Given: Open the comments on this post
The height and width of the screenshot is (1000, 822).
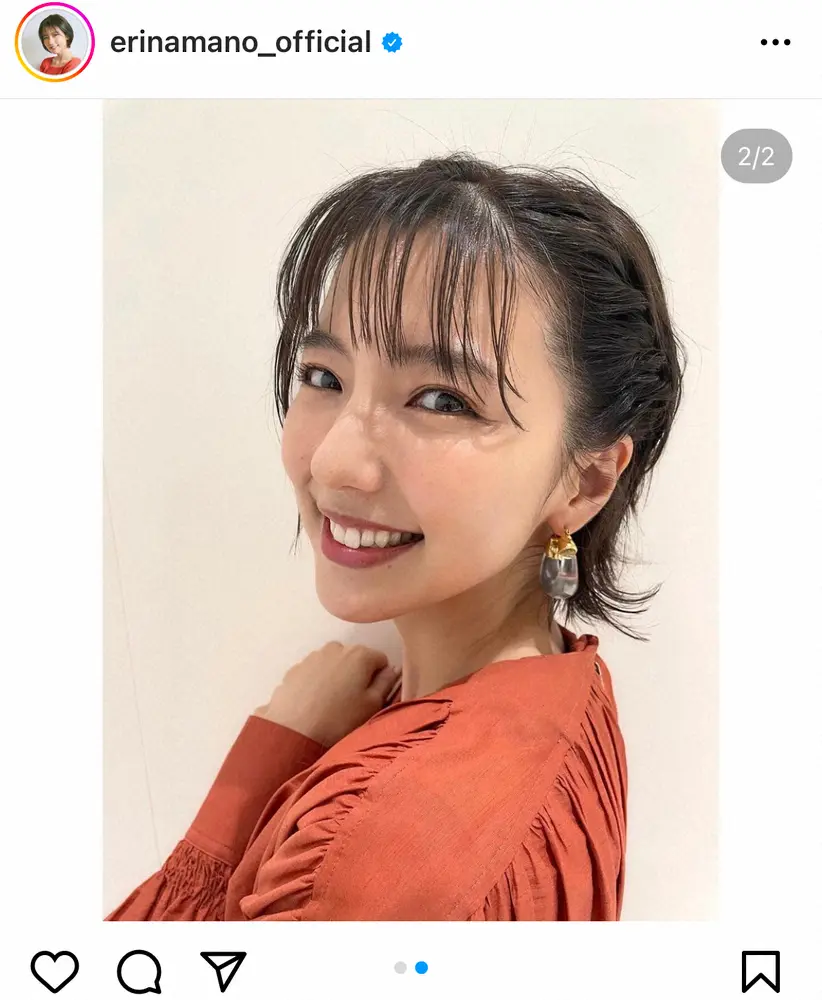Looking at the screenshot, I should point(139,969).
